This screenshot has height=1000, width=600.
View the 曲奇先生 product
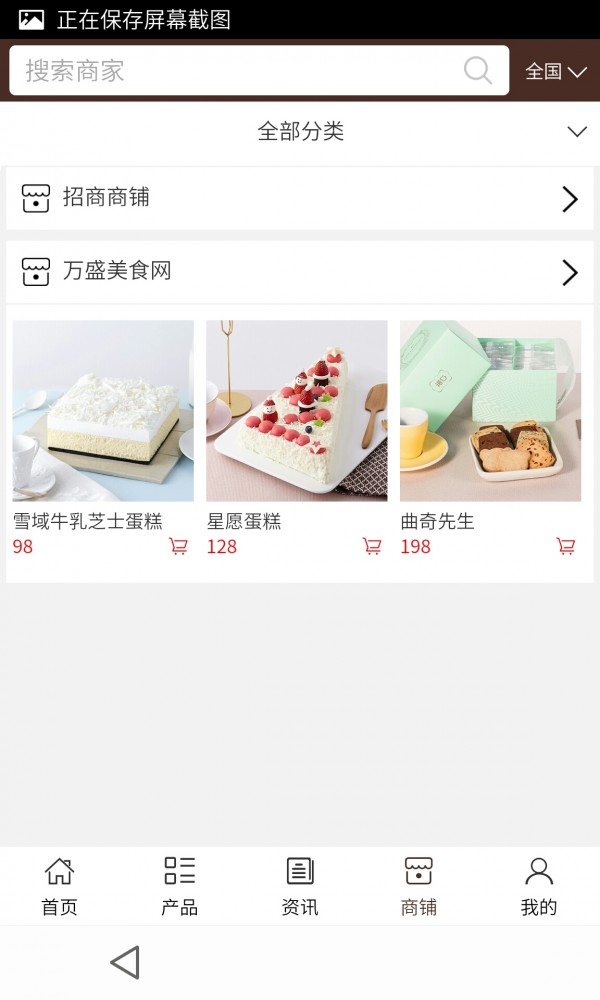pos(490,411)
